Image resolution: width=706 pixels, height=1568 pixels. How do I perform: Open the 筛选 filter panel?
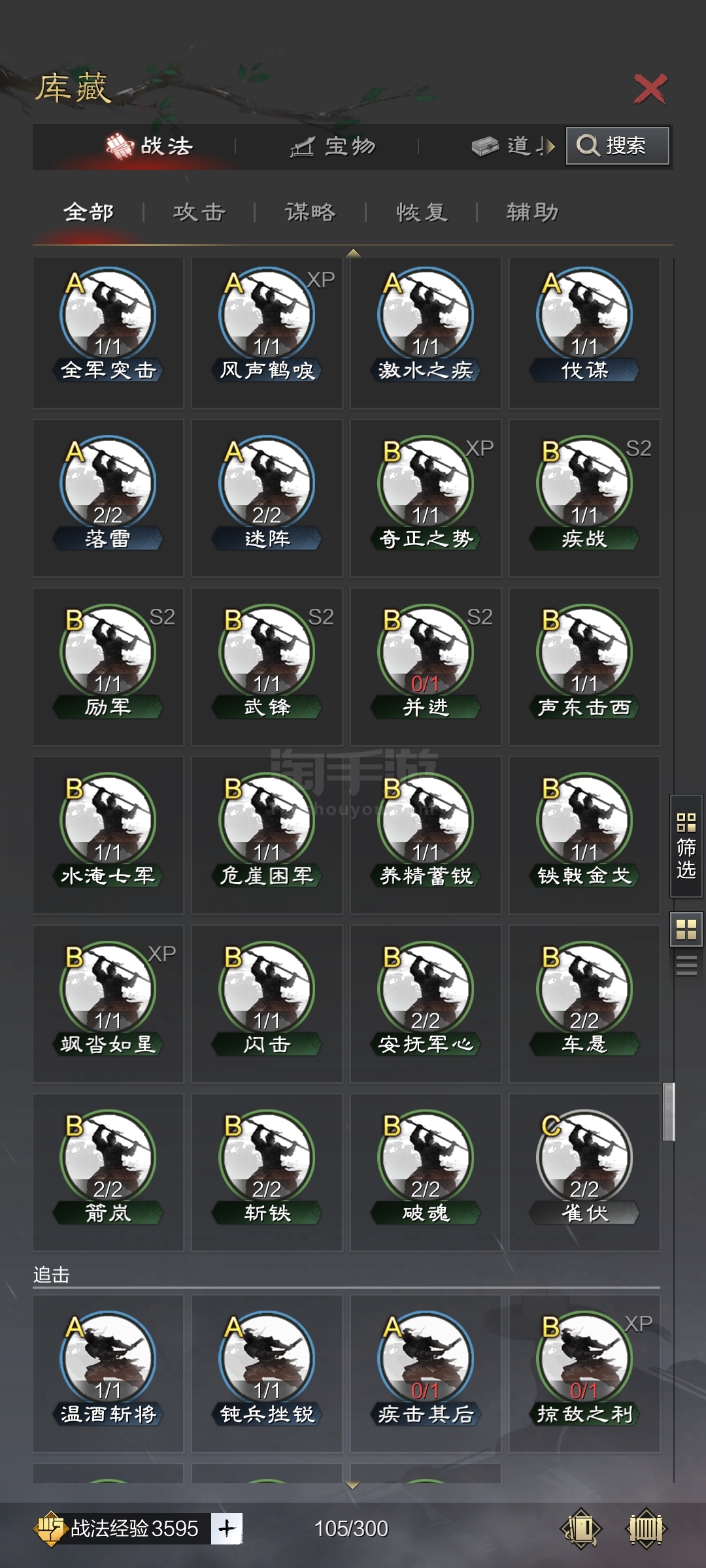686,845
